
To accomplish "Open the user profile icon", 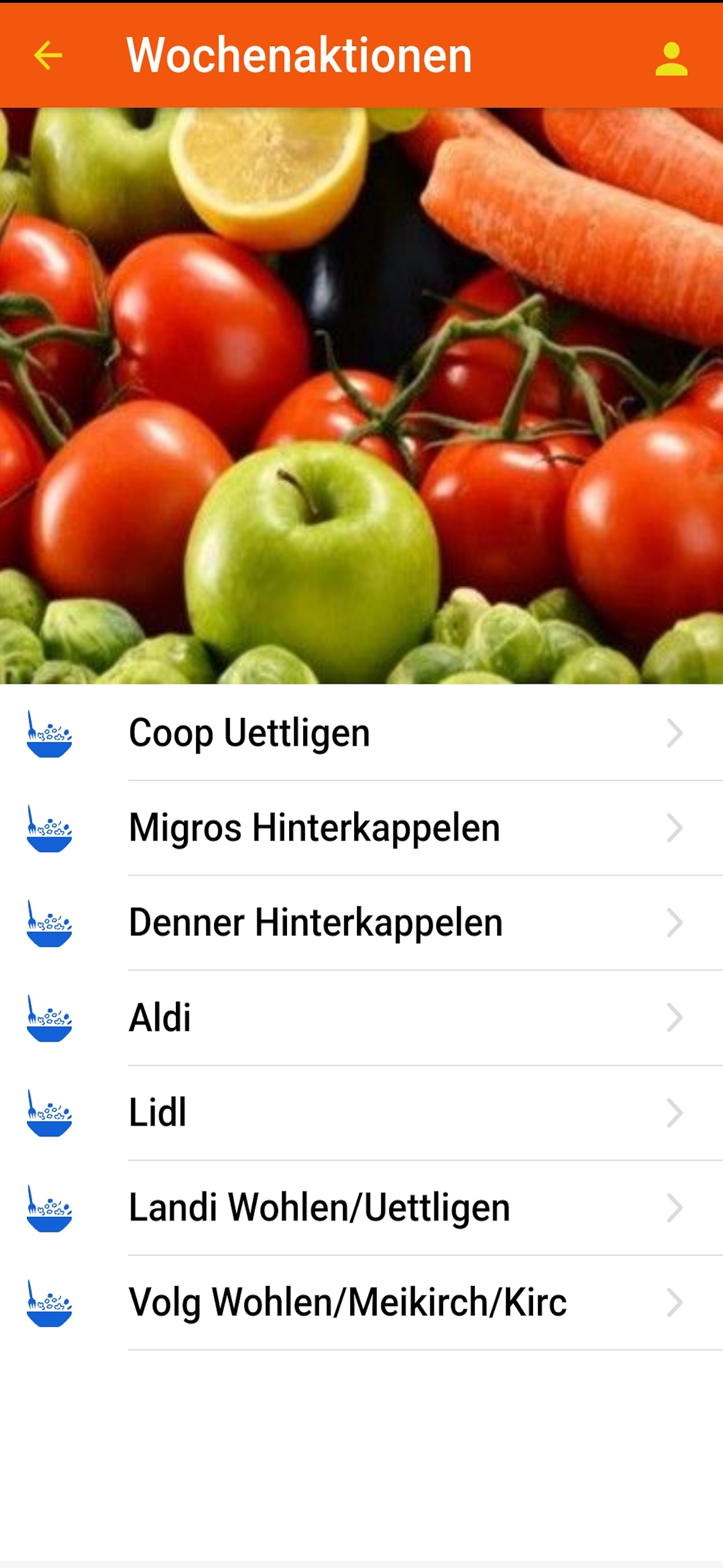I will (671, 58).
